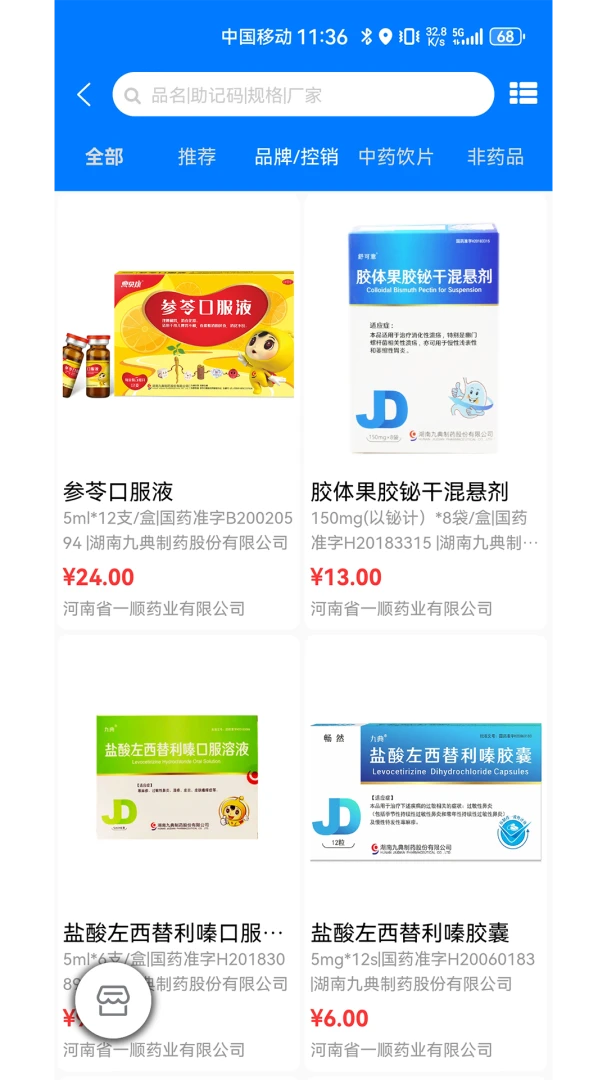Viewport: 607px width, 1080px height.
Task: Open the 盐酸左西替利嗪口服溶液 product card
Action: pyautogui.click(x=178, y=853)
